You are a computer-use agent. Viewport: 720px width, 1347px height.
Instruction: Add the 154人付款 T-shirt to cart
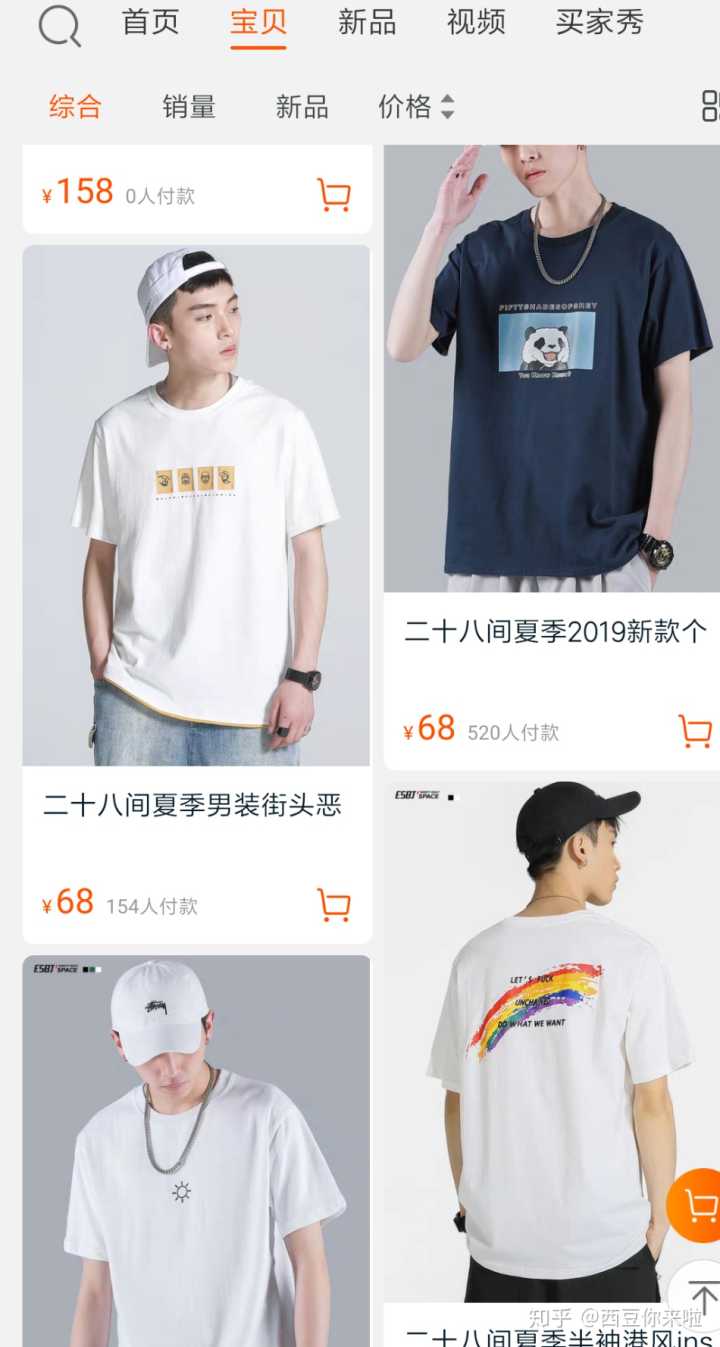tap(334, 905)
